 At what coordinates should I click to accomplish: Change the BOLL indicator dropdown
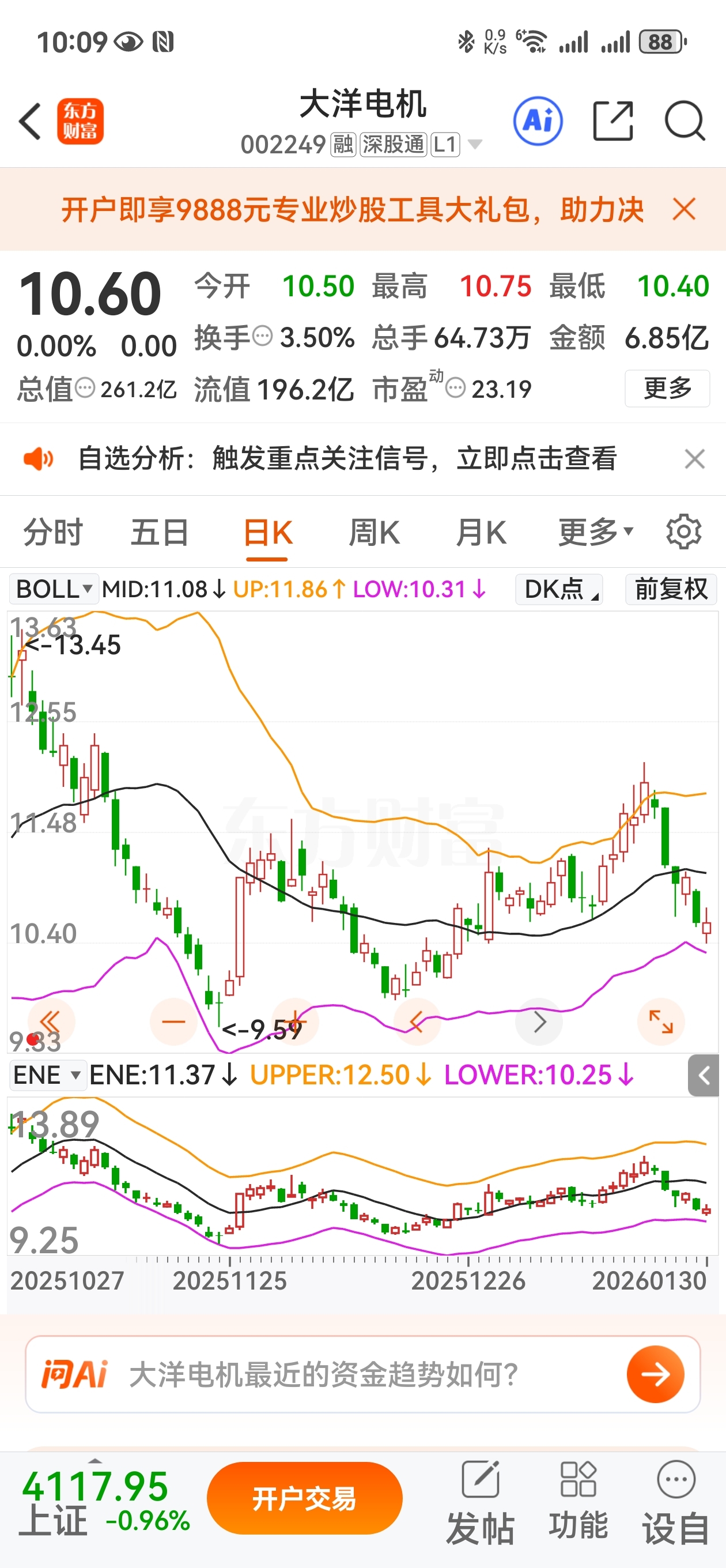[x=54, y=589]
